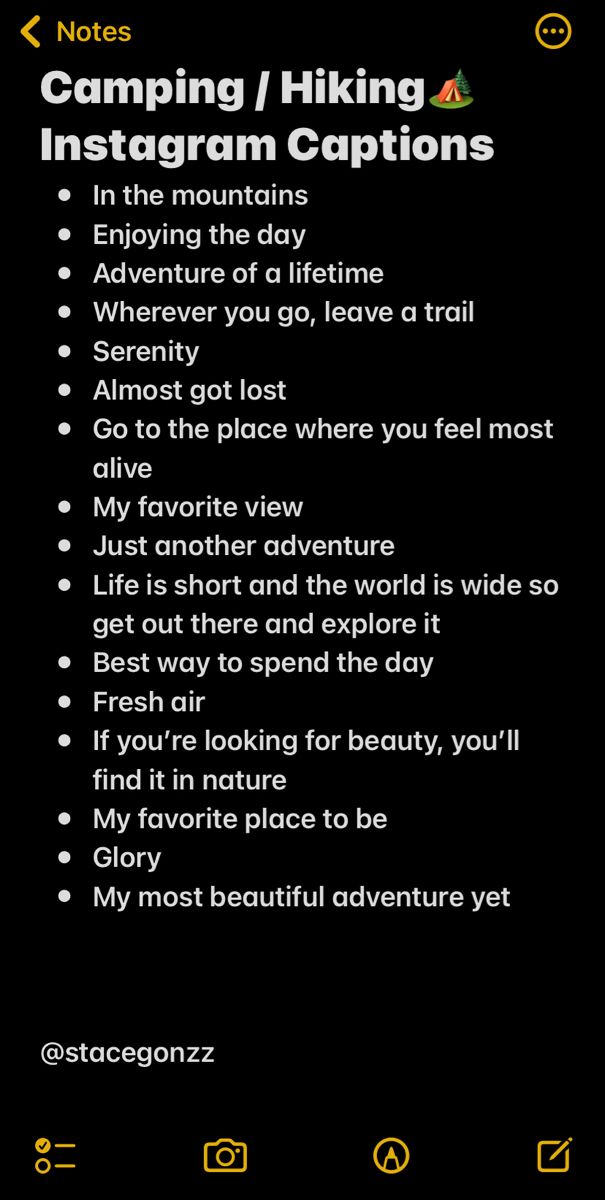Open the camera attachment option

point(225,1155)
